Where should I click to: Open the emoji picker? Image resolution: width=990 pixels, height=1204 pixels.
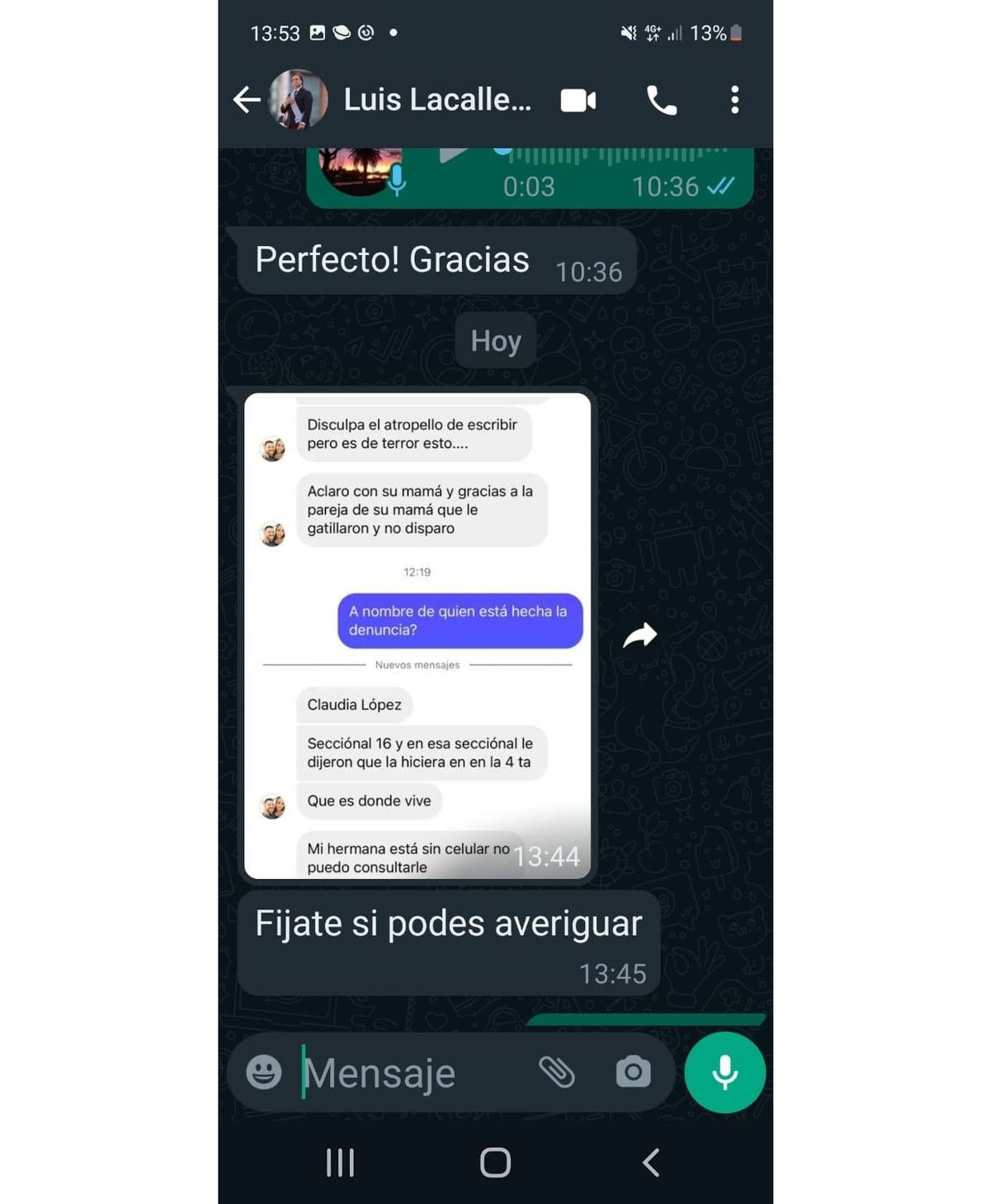click(x=264, y=1072)
